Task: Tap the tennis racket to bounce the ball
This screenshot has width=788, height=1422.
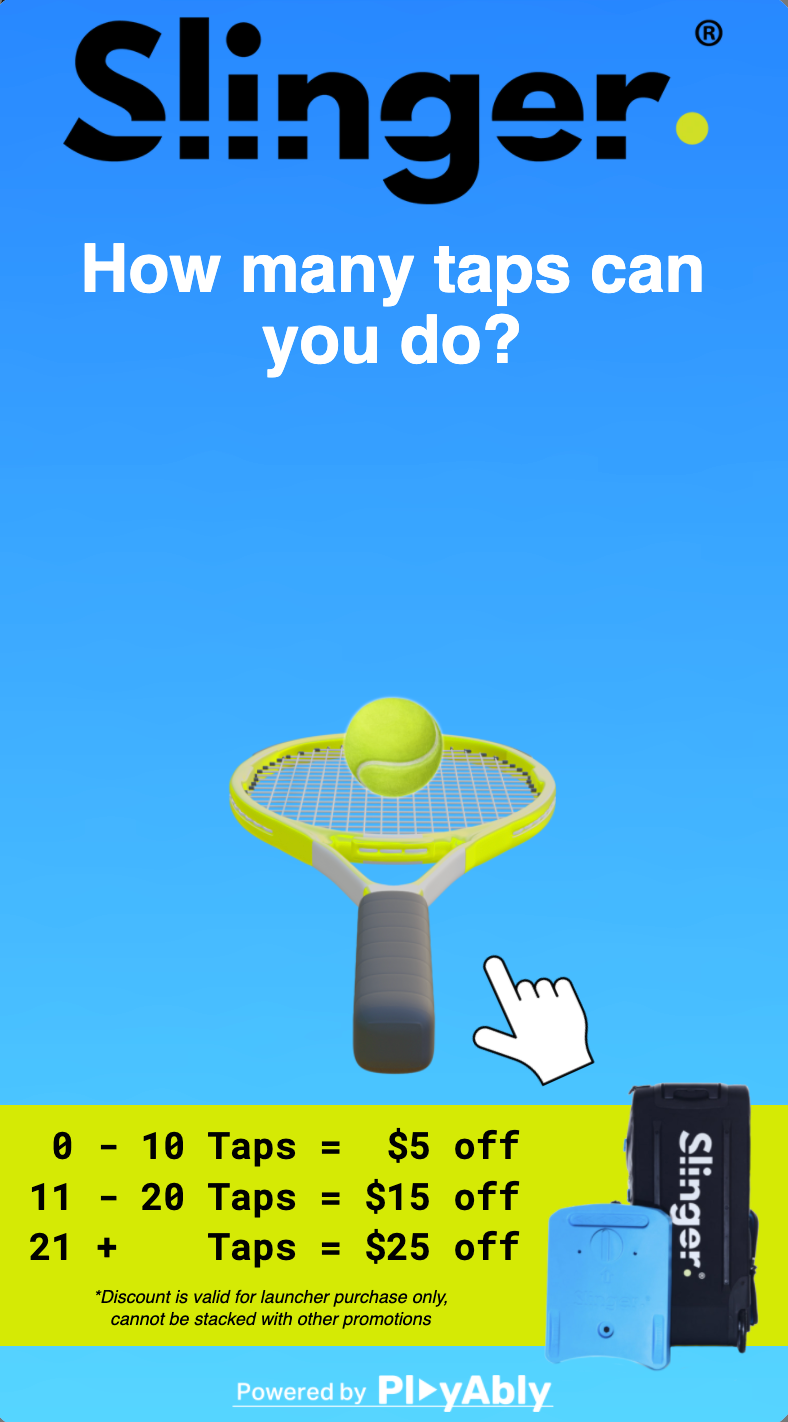Action: (393, 810)
